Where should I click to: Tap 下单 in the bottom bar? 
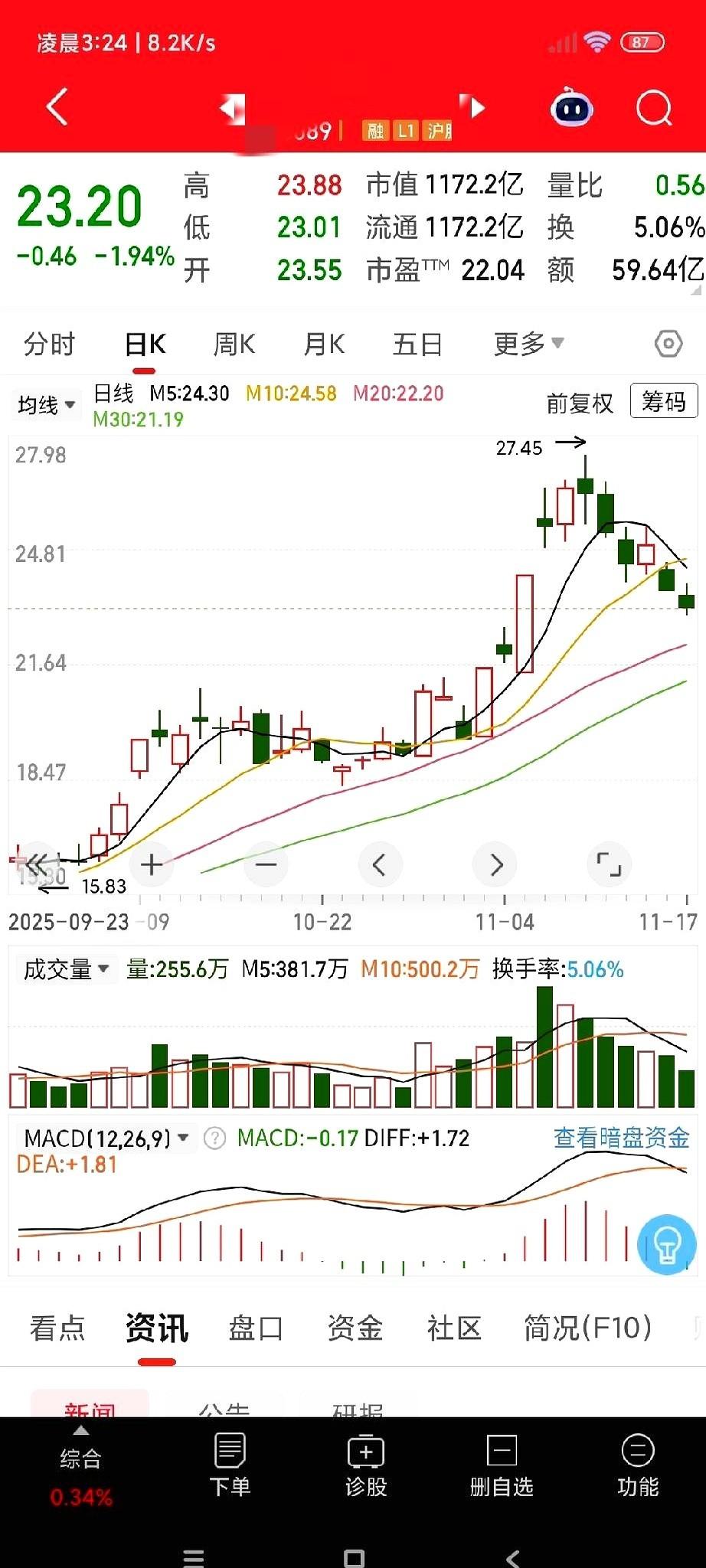[230, 1465]
